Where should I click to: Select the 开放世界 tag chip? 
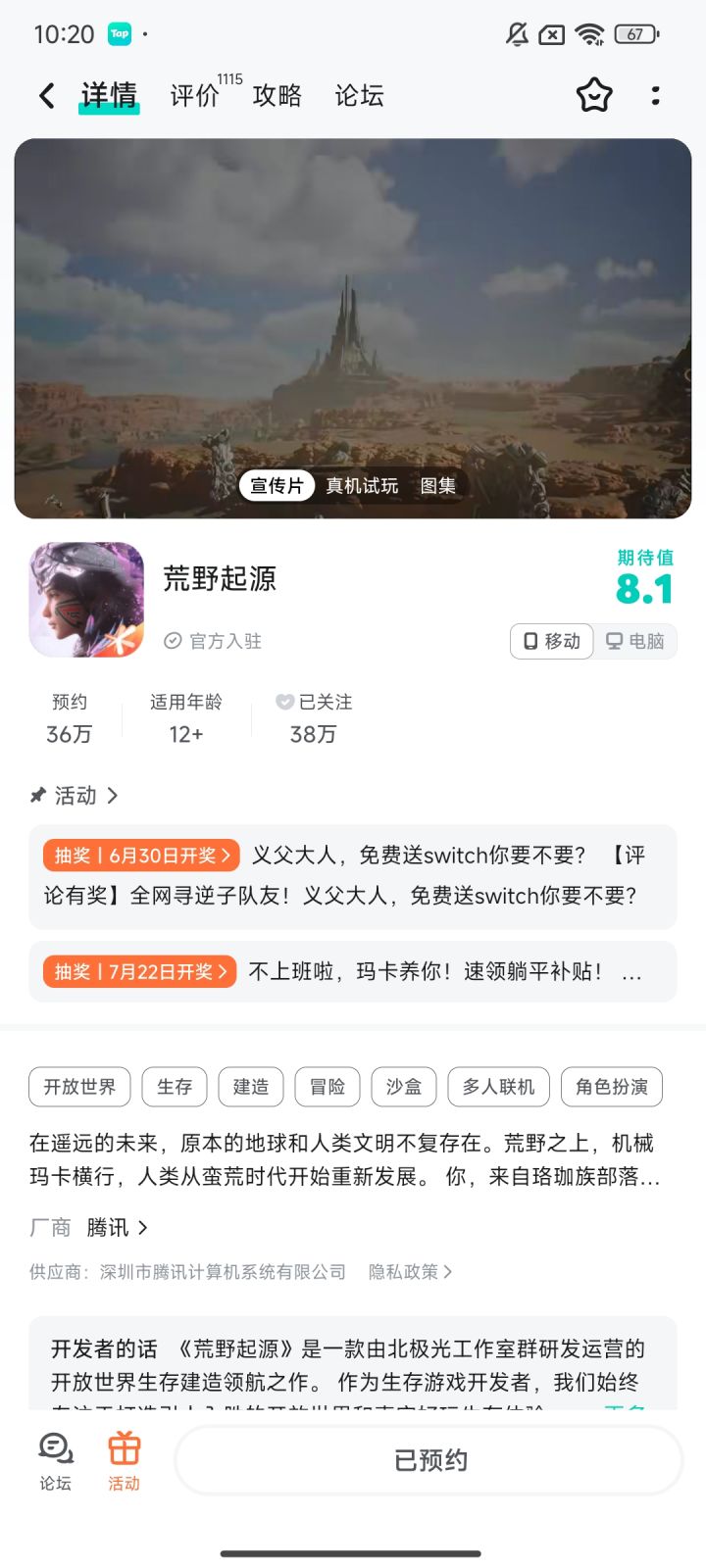79,1087
